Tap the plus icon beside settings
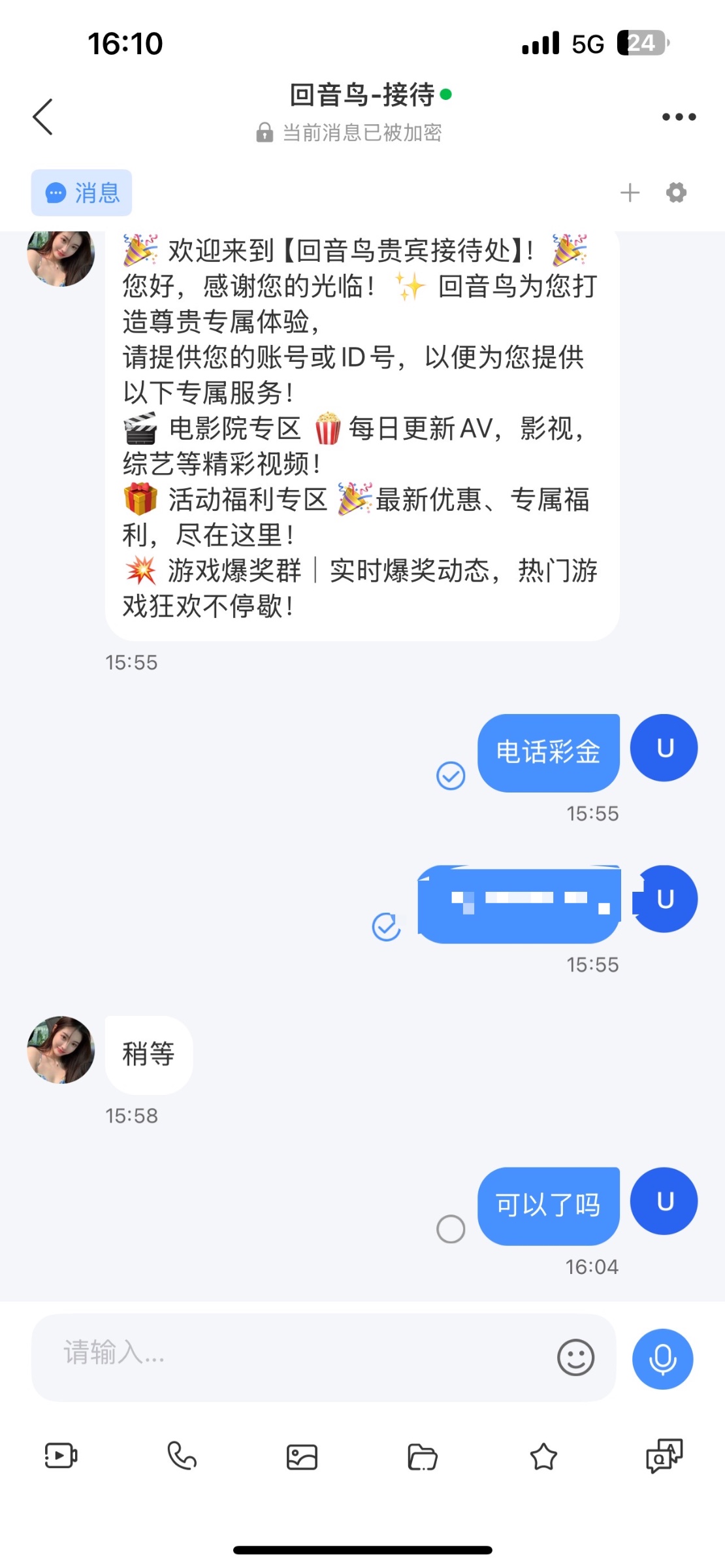 pos(630,193)
